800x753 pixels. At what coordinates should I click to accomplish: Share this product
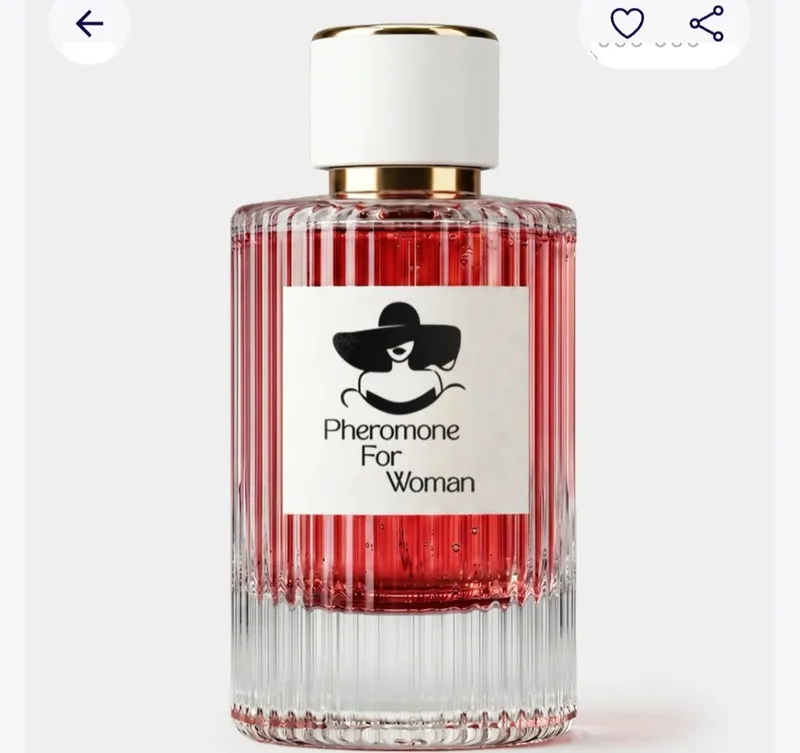[x=707, y=23]
